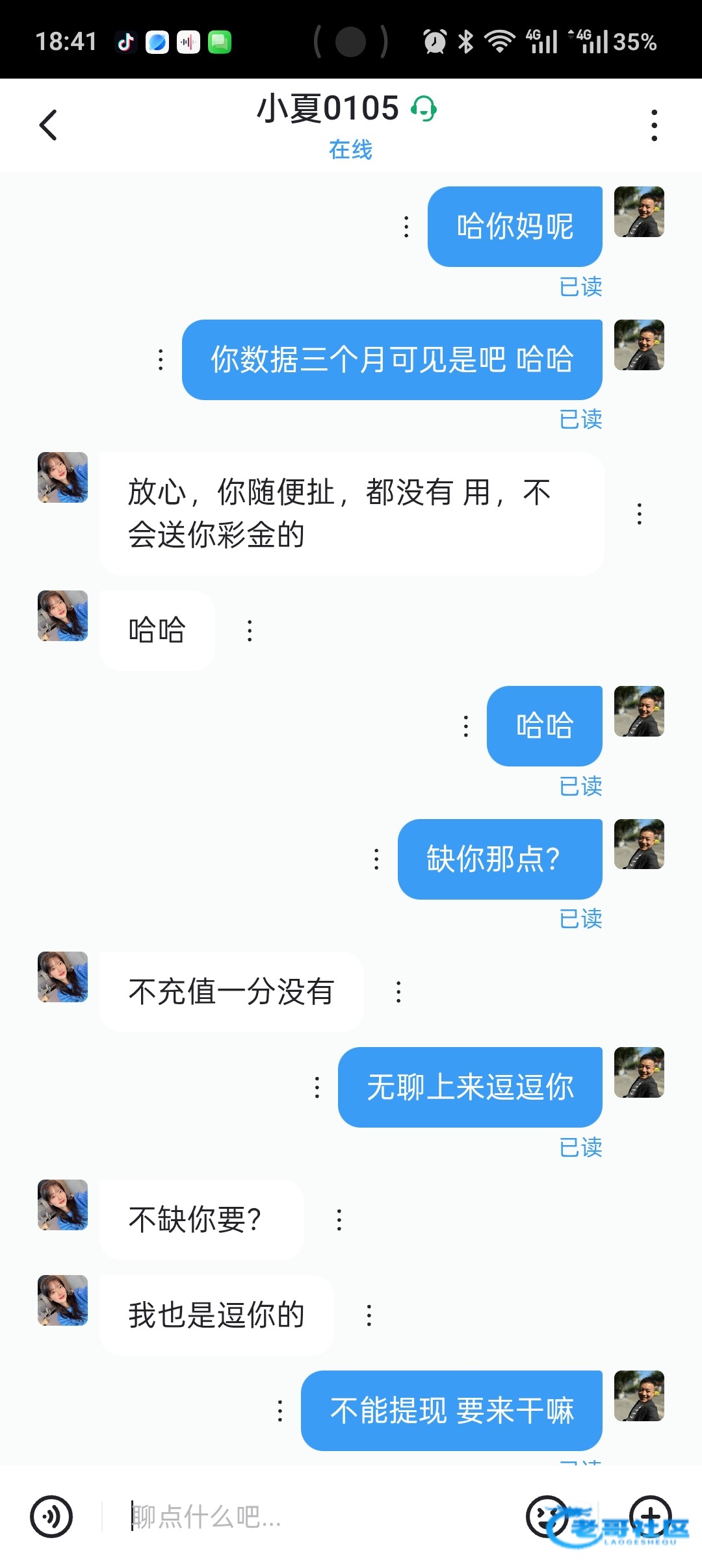702x1568 pixels.
Task: Open options dots next to "不充值一分没有"
Action: [x=398, y=992]
